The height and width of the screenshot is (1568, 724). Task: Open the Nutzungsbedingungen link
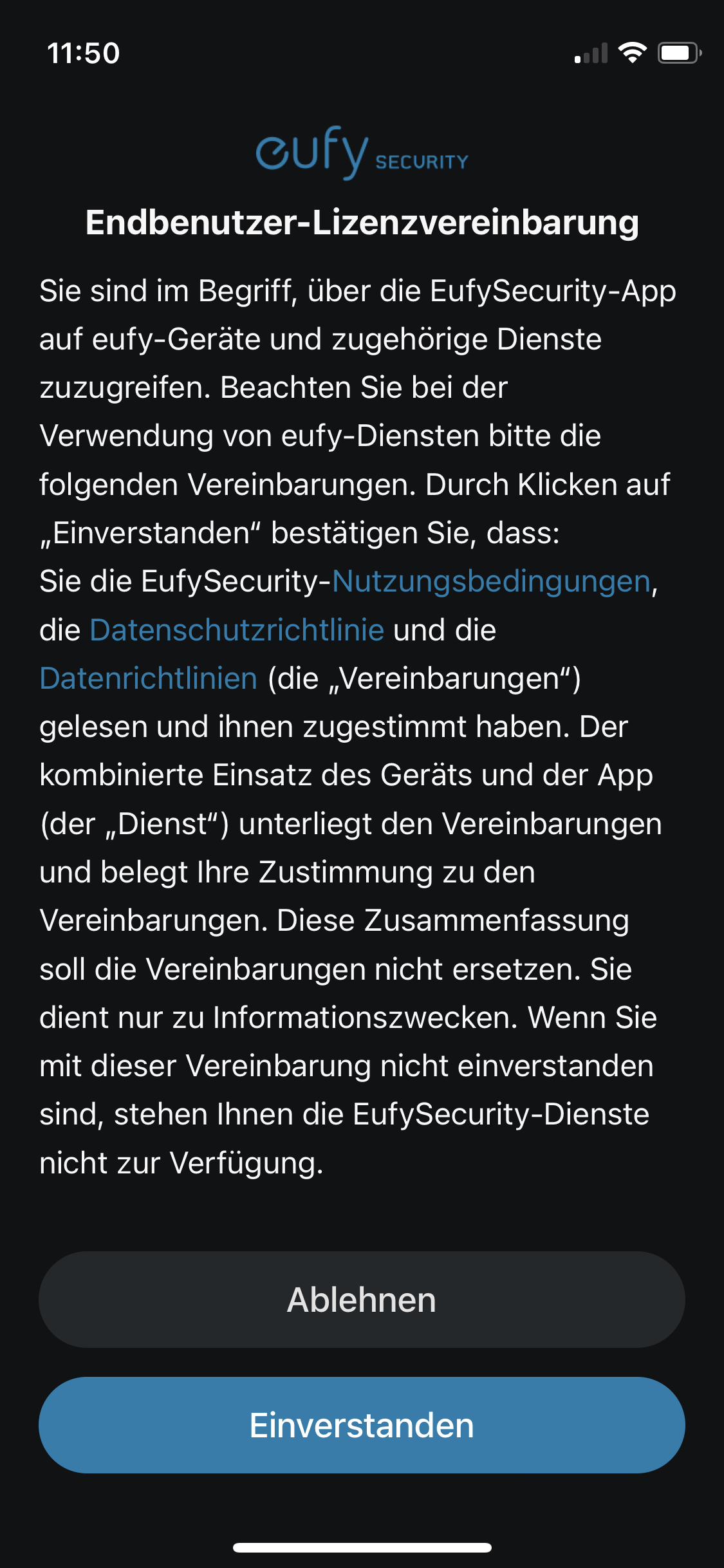(x=491, y=581)
